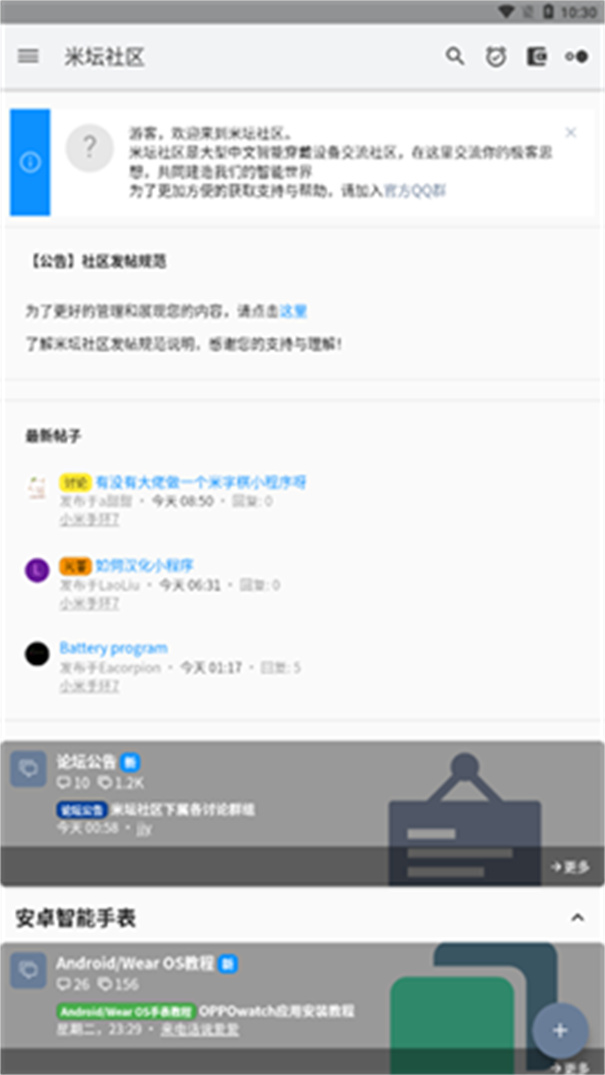The height and width of the screenshot is (1075, 605).
Task: Open the wallet icon in toolbar
Action: 537,57
